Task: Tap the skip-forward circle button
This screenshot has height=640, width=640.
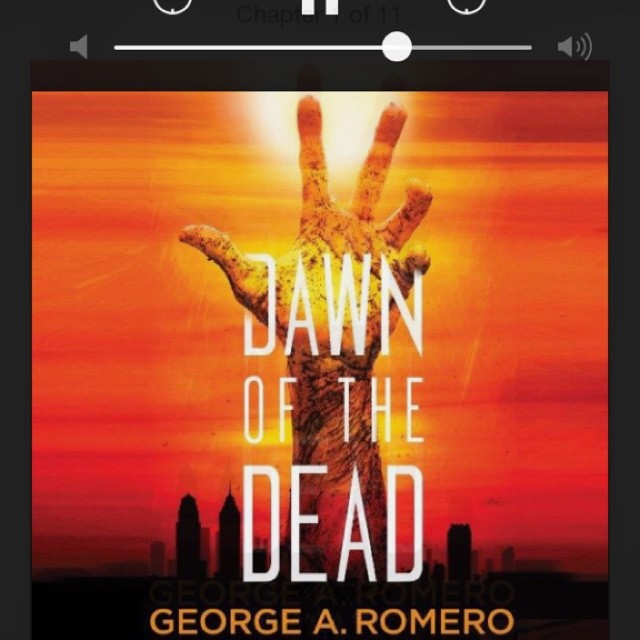Action: coord(466,4)
